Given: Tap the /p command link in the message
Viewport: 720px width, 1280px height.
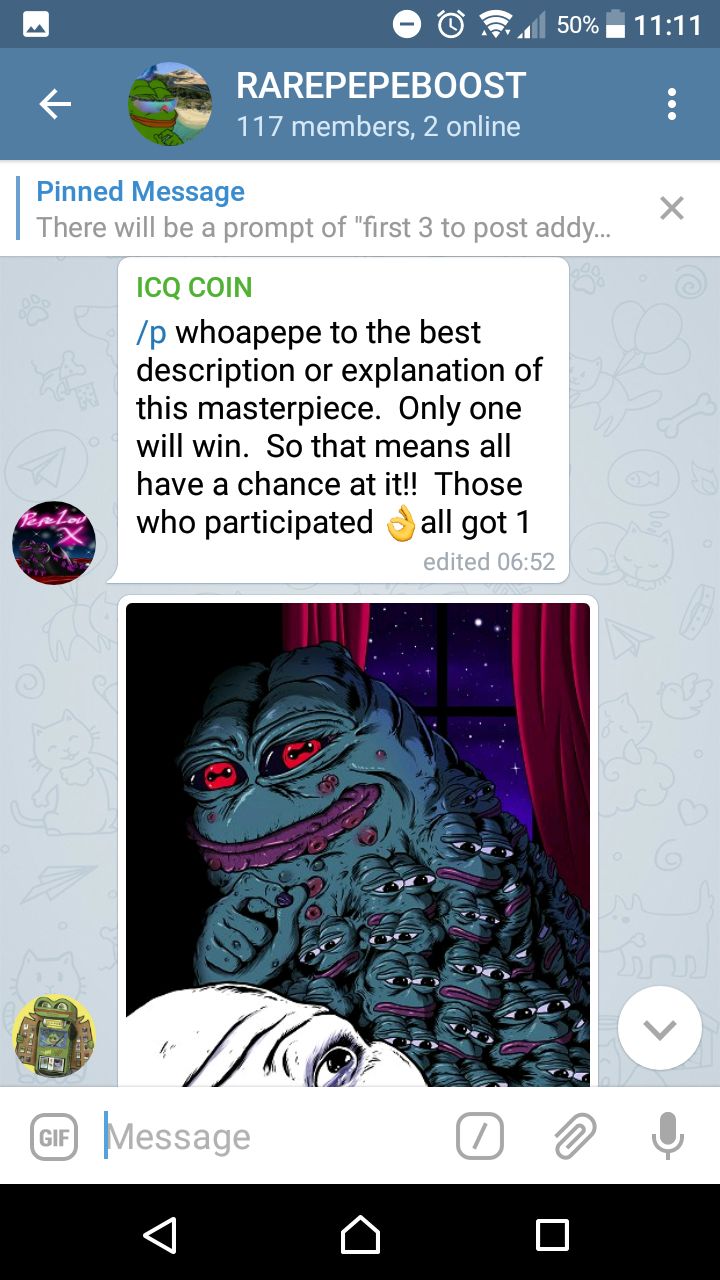Looking at the screenshot, I should [151, 332].
